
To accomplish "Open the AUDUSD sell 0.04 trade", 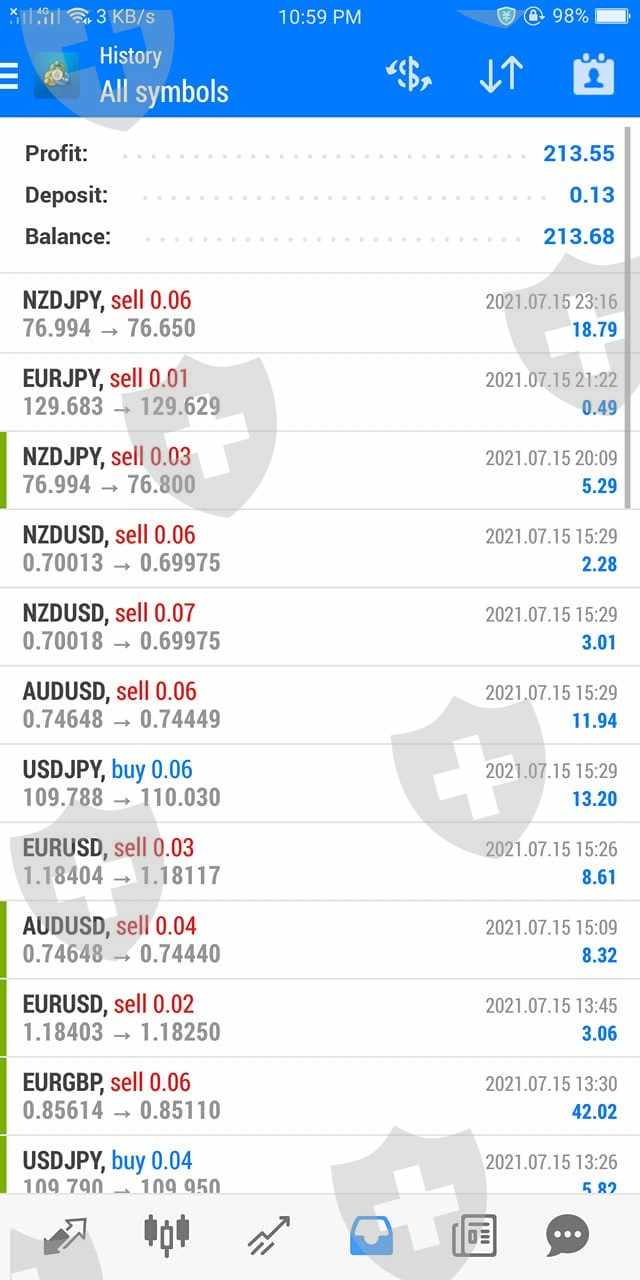I will click(320, 939).
